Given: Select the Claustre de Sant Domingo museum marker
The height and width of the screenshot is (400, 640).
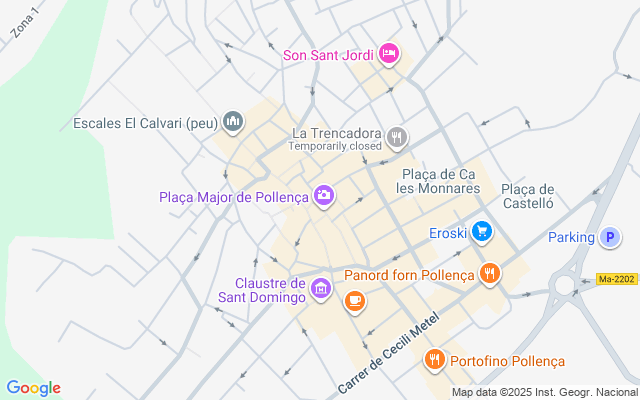Looking at the screenshot, I should coord(321,289).
